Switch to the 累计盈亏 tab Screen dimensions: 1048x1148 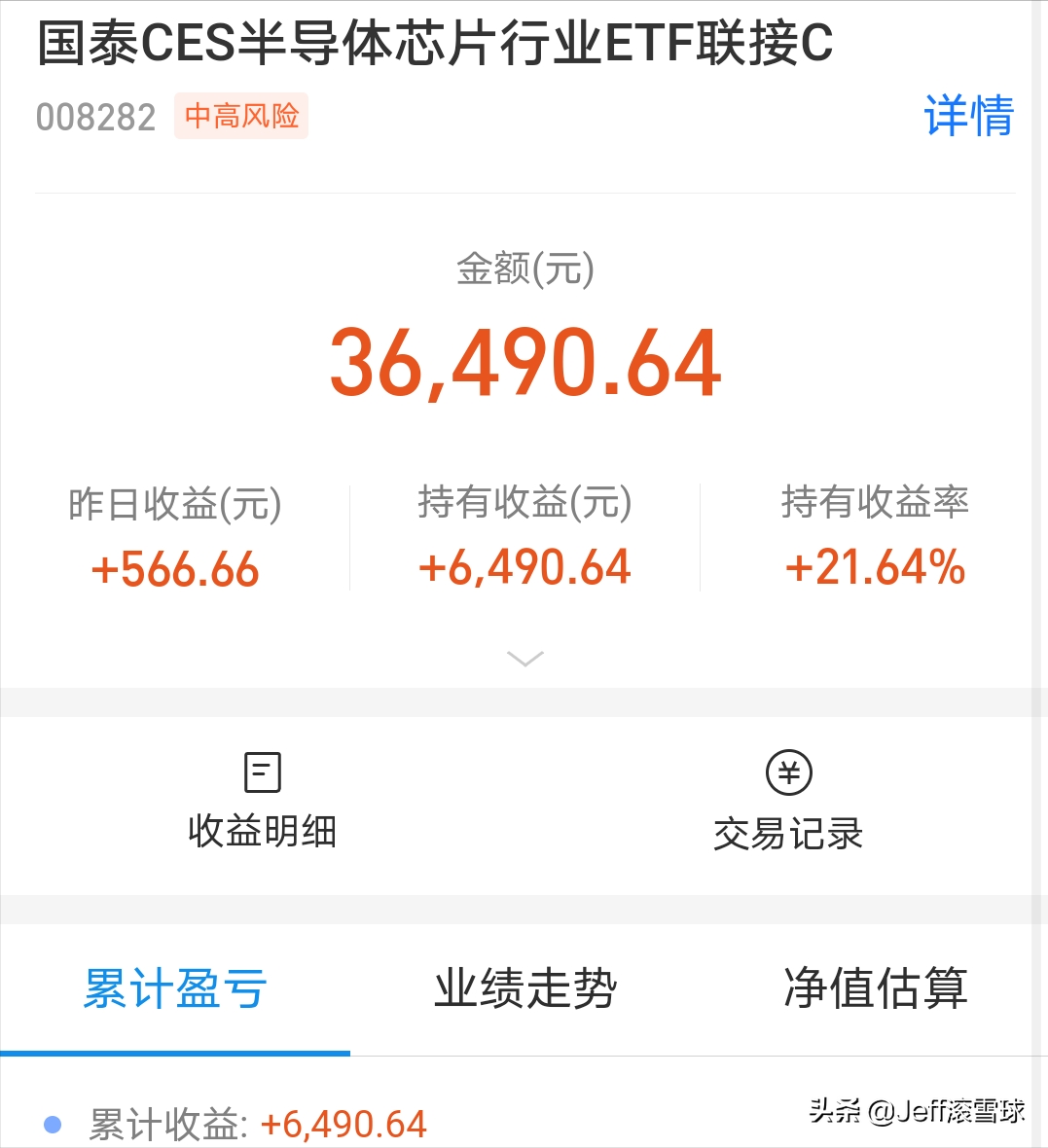pos(175,989)
